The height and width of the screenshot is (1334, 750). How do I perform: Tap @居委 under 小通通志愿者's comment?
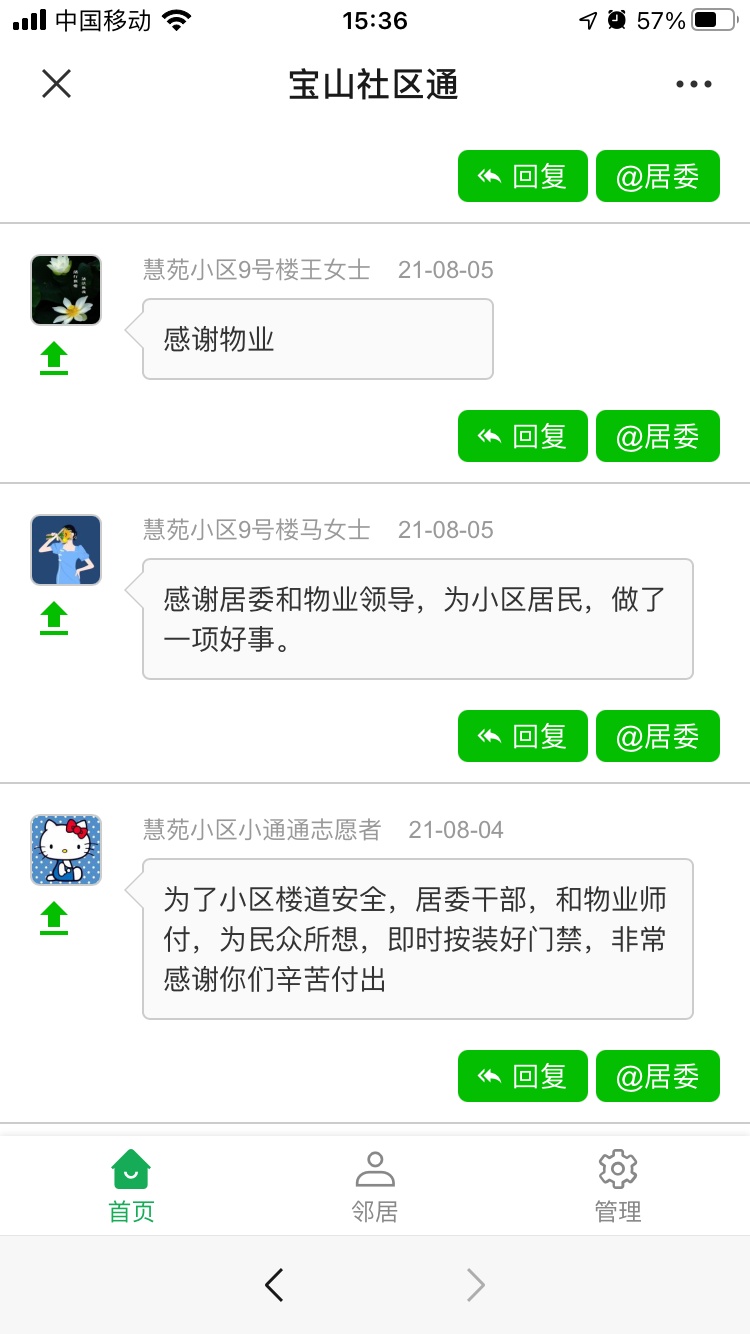(x=657, y=1076)
